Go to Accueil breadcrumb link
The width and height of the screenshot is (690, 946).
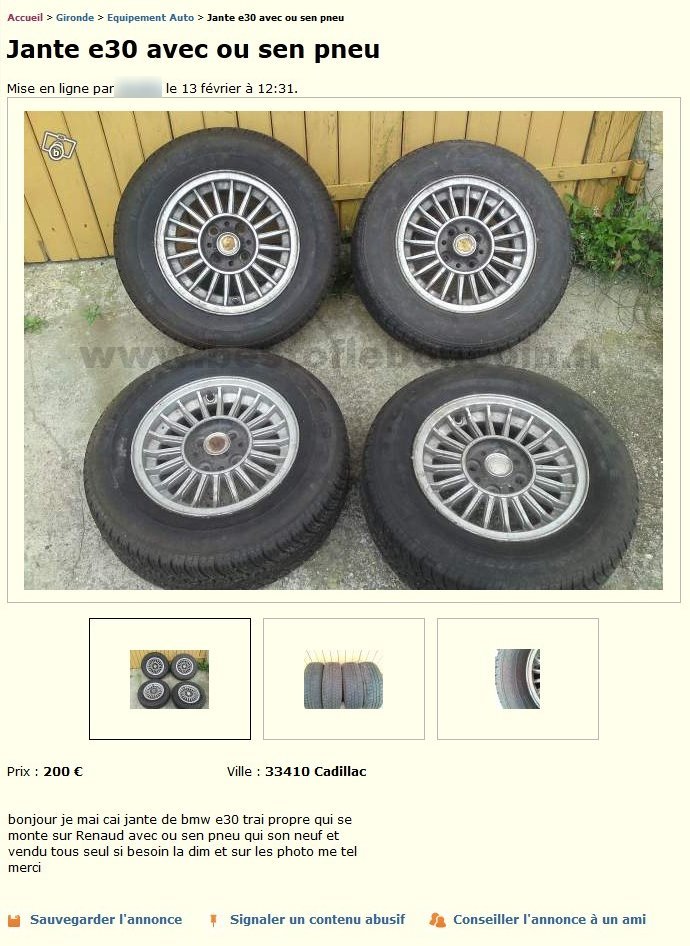24,18
